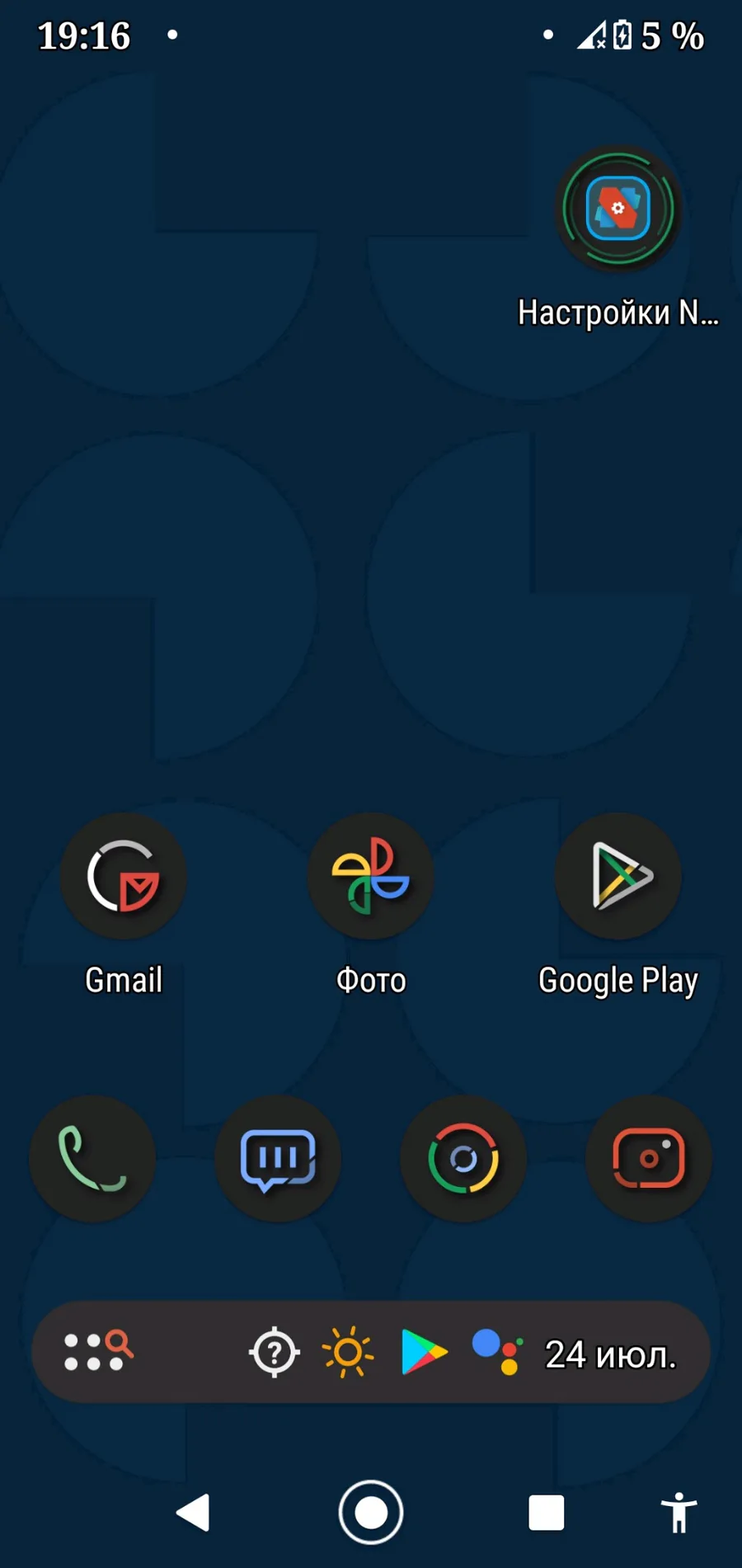The height and width of the screenshot is (1568, 742).
Task: Tap the question-mark target icon in search bar
Action: click(275, 1353)
